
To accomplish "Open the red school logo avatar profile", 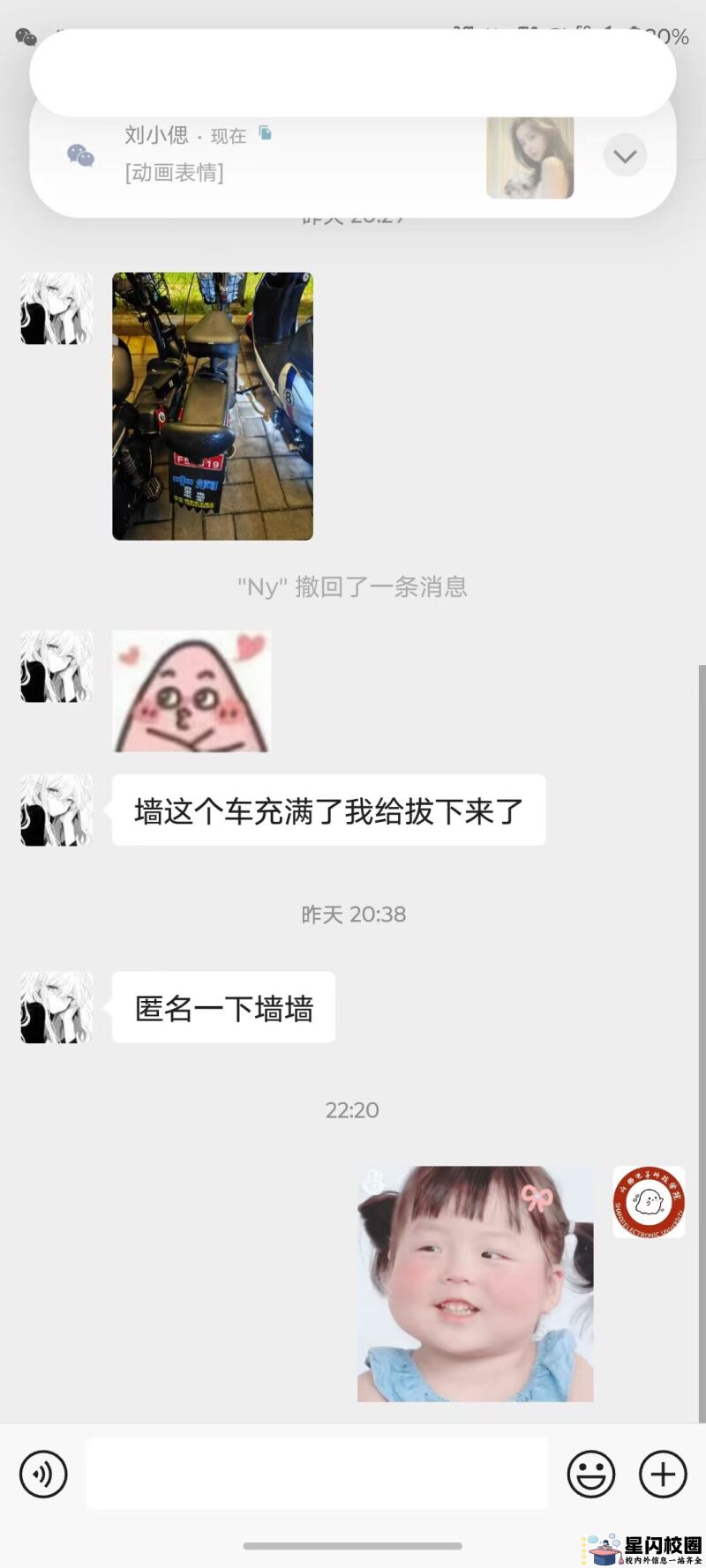I will click(x=649, y=1201).
